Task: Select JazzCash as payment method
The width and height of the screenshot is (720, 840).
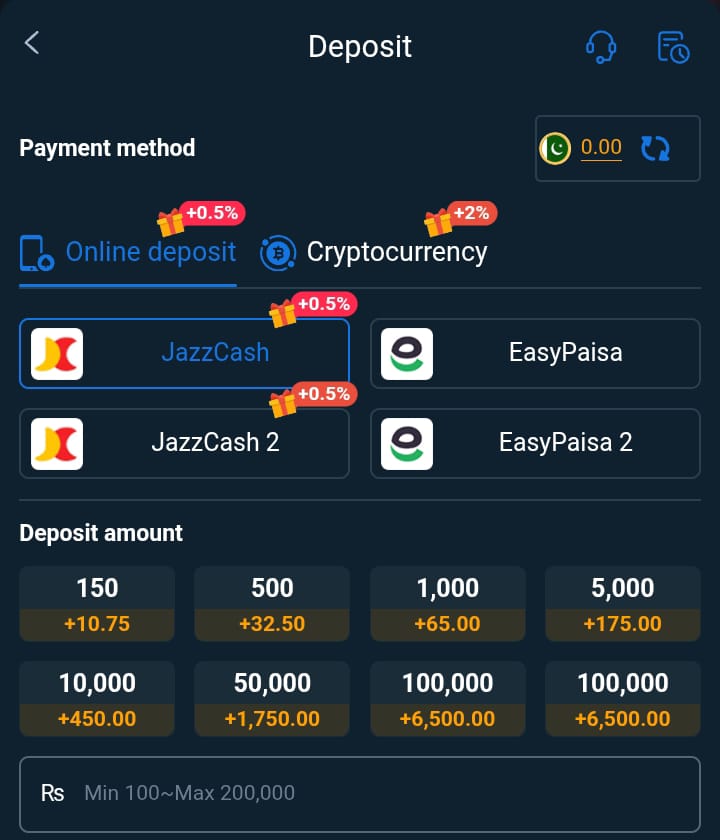Action: (x=185, y=353)
